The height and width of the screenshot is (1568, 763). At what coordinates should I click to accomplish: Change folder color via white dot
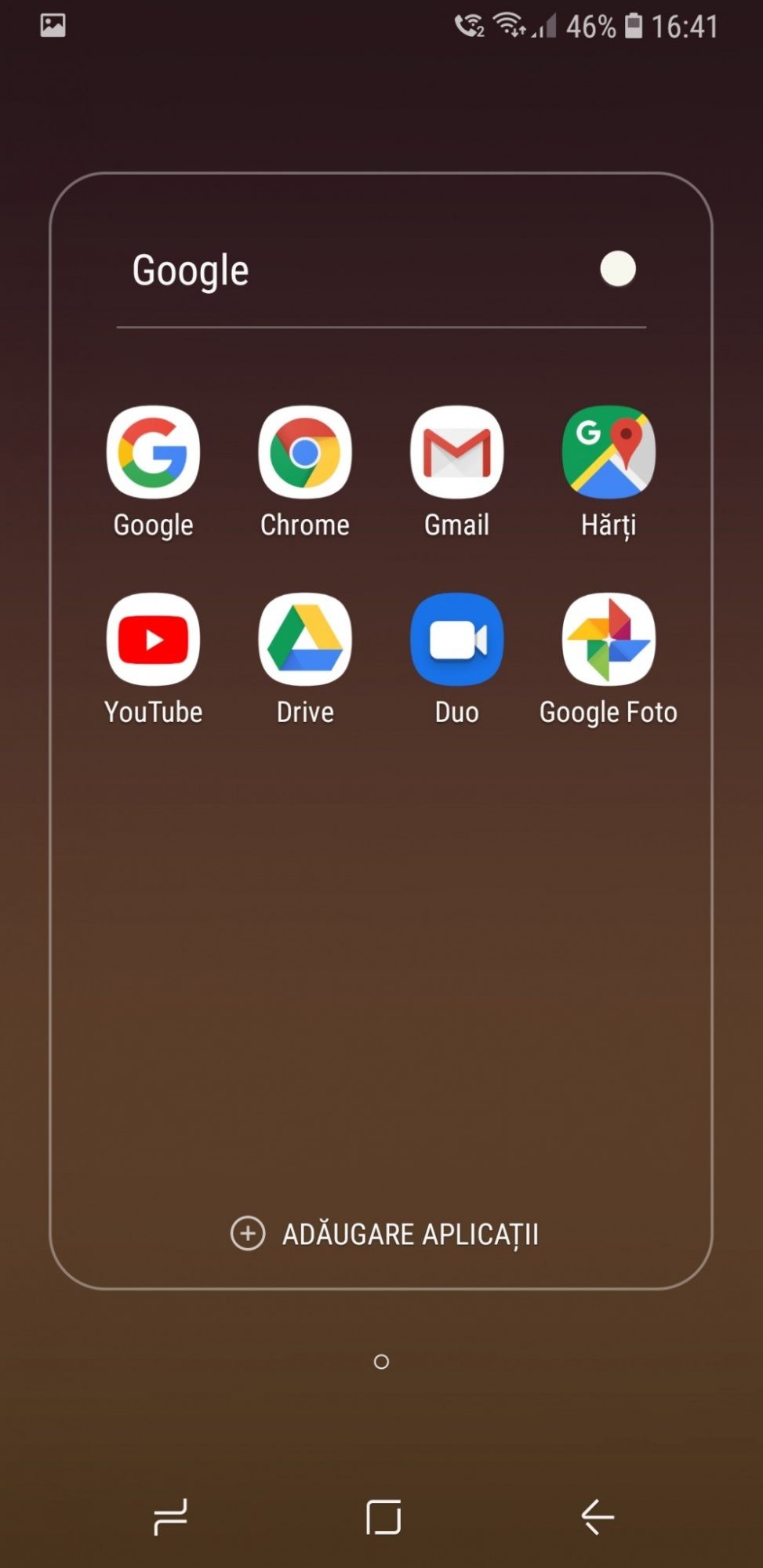pyautogui.click(x=618, y=269)
